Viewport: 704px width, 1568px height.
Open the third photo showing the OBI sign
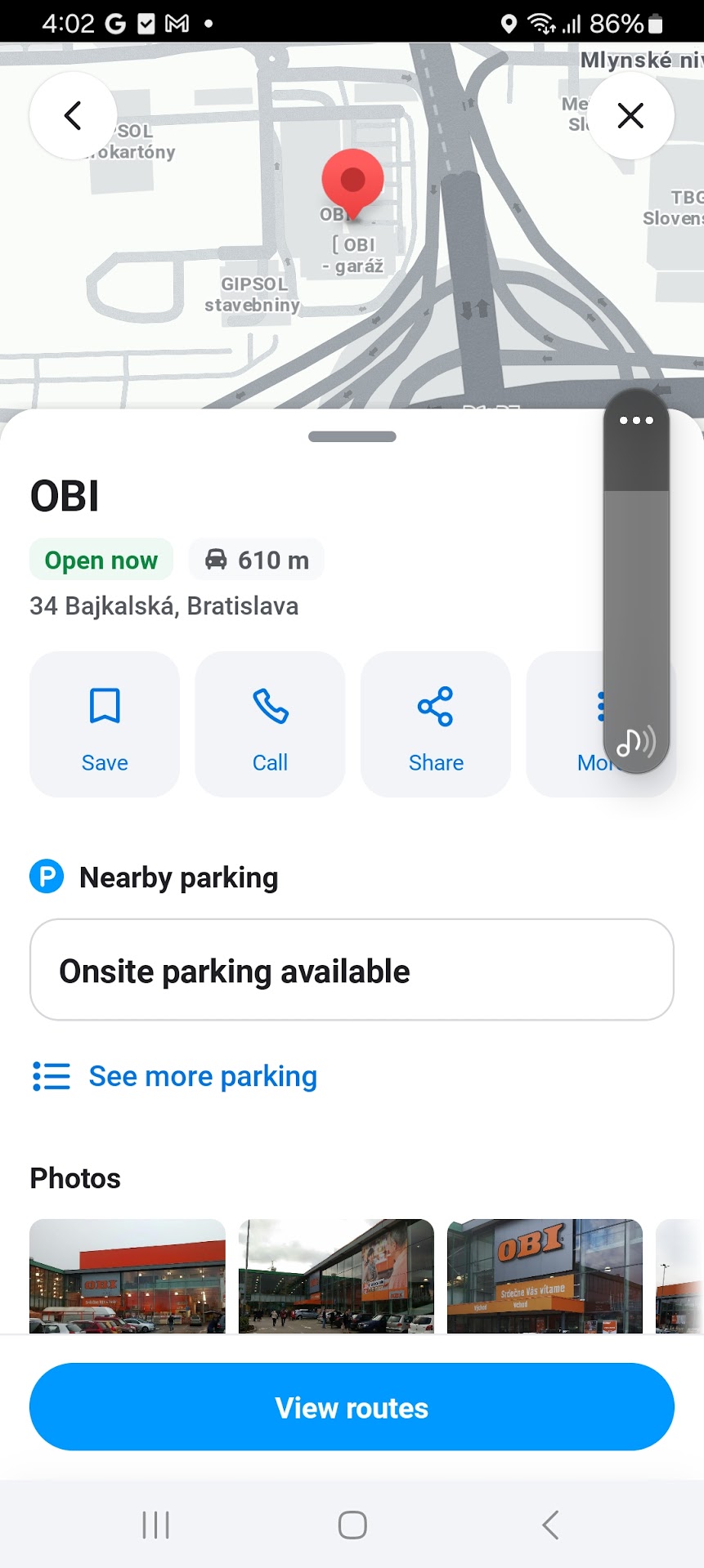(545, 1275)
